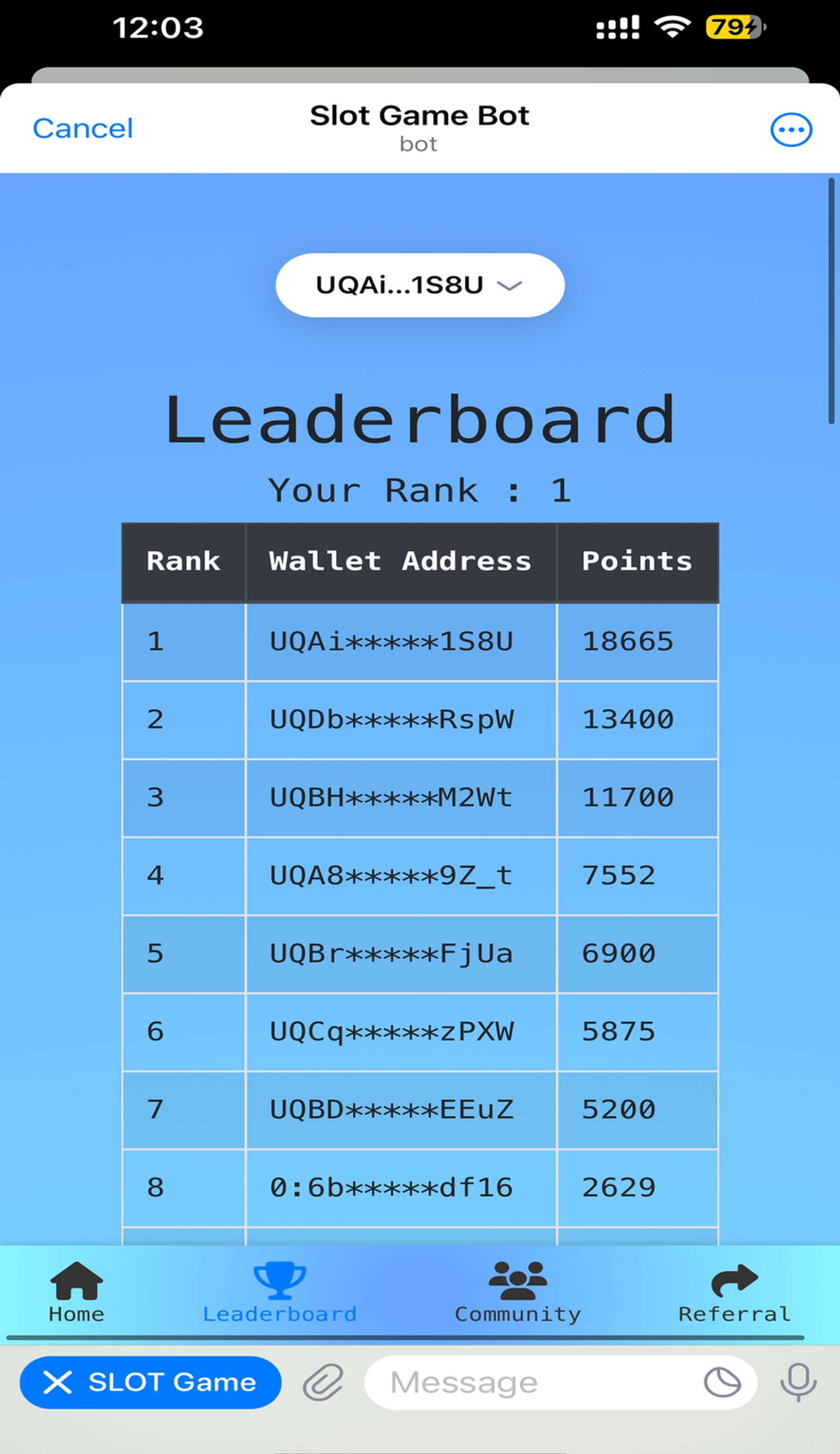
Task: Open the three-dot options menu
Action: [x=791, y=130]
